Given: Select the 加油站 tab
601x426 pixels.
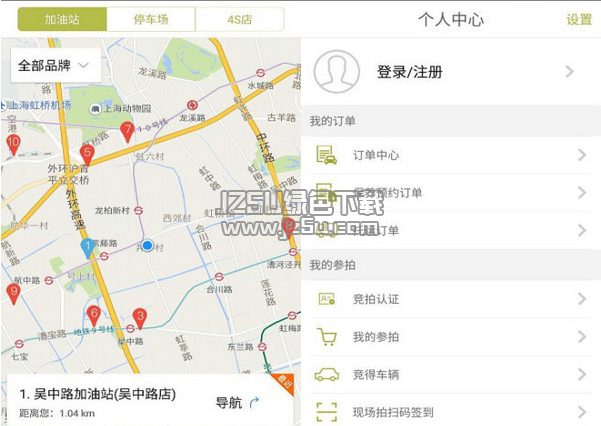Looking at the screenshot, I should pos(61,18).
